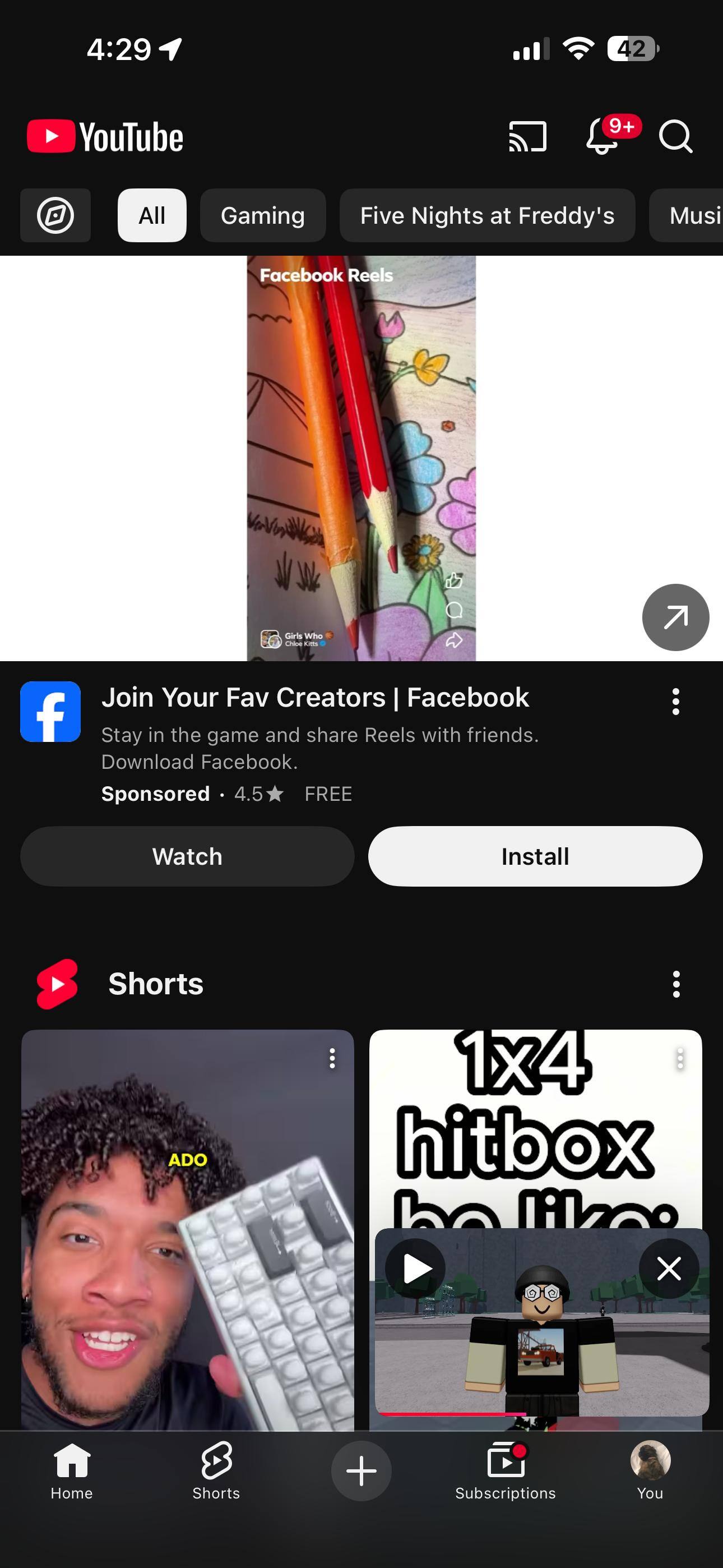Play the miniplayer video
The width and height of the screenshot is (723, 1568).
pos(416,1270)
